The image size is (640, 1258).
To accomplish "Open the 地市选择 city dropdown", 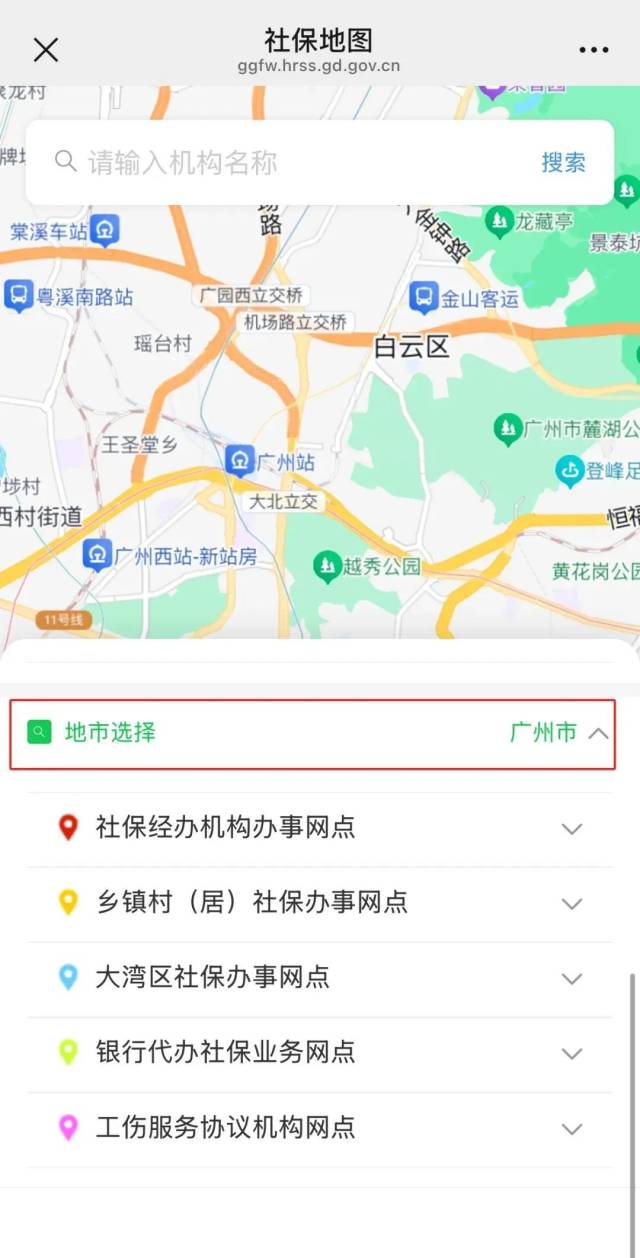I will (x=312, y=733).
